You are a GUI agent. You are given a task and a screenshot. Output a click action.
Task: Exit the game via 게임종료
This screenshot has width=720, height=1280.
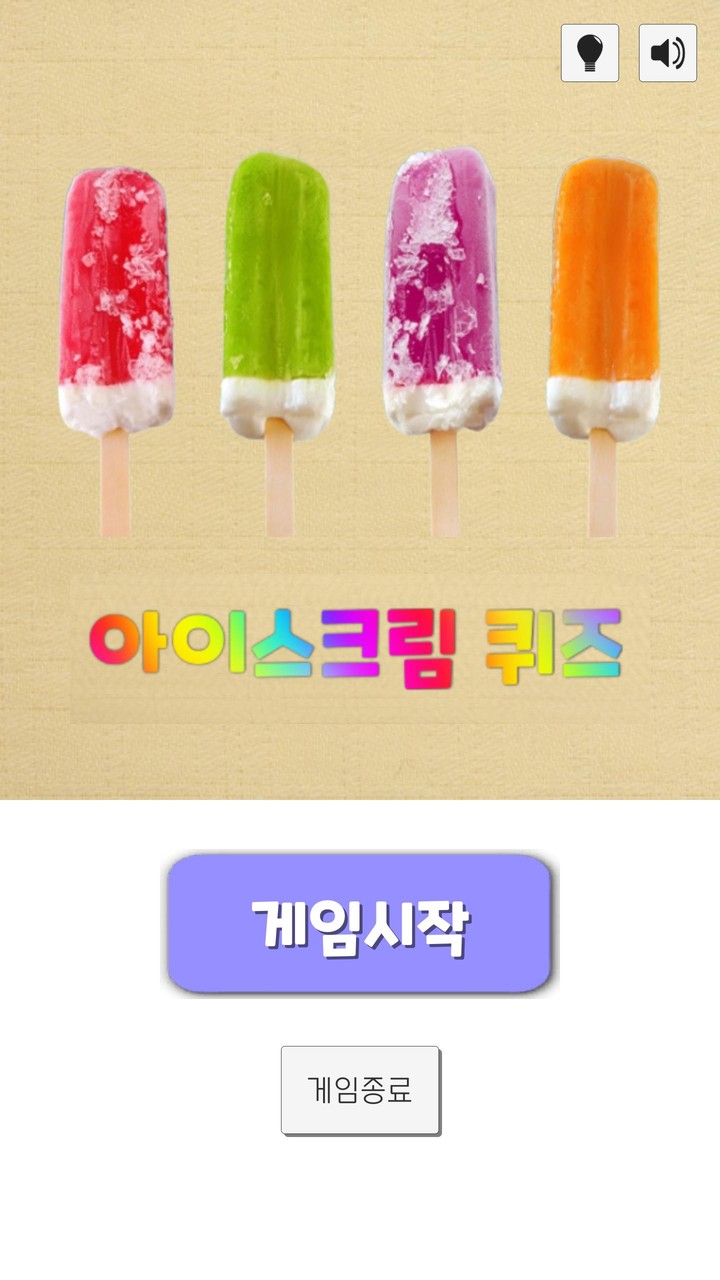coord(360,1089)
